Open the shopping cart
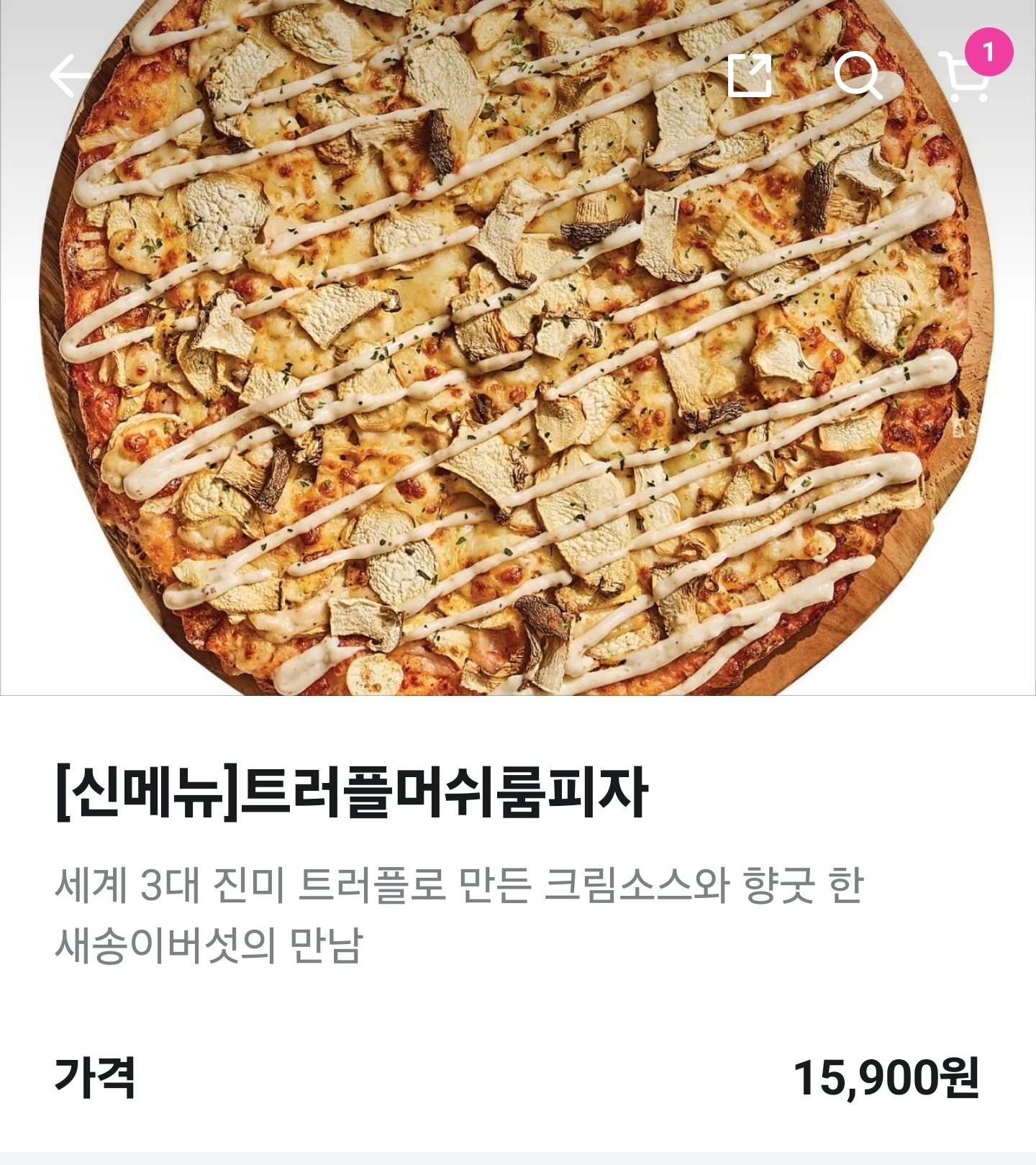 tap(966, 76)
